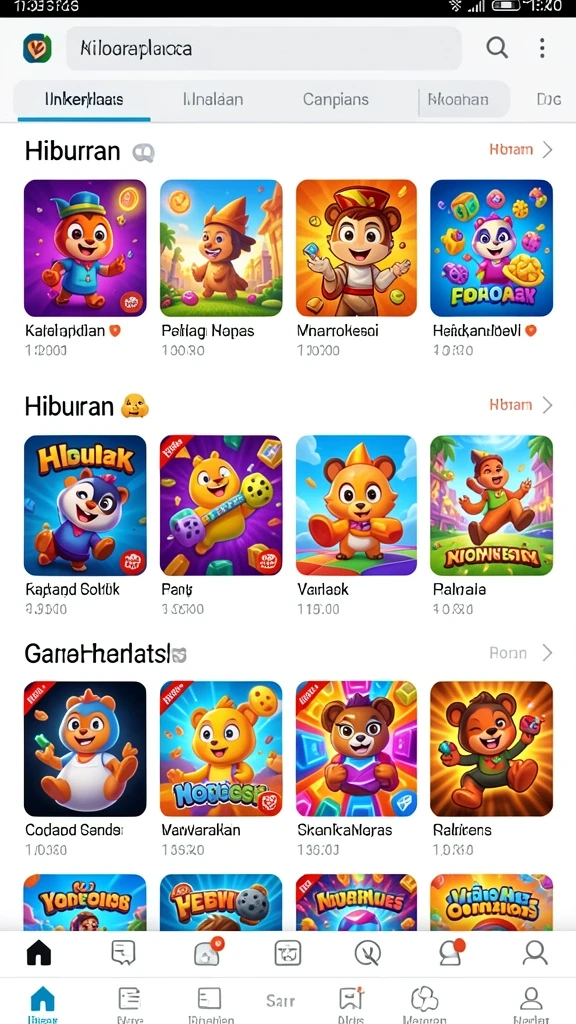Tap the Nilooraplaoca search field

click(264, 48)
